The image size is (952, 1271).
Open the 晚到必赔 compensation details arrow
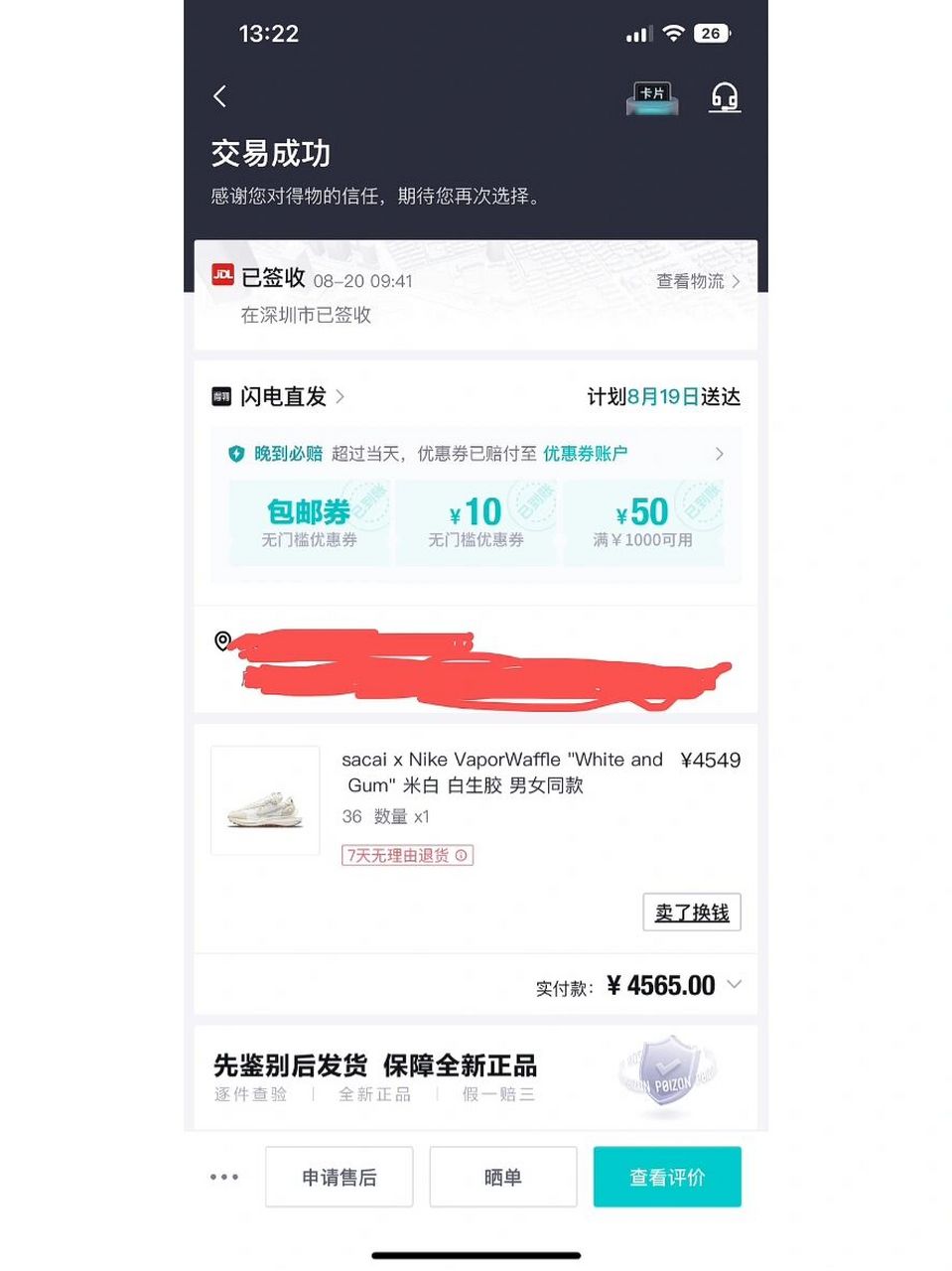click(720, 454)
